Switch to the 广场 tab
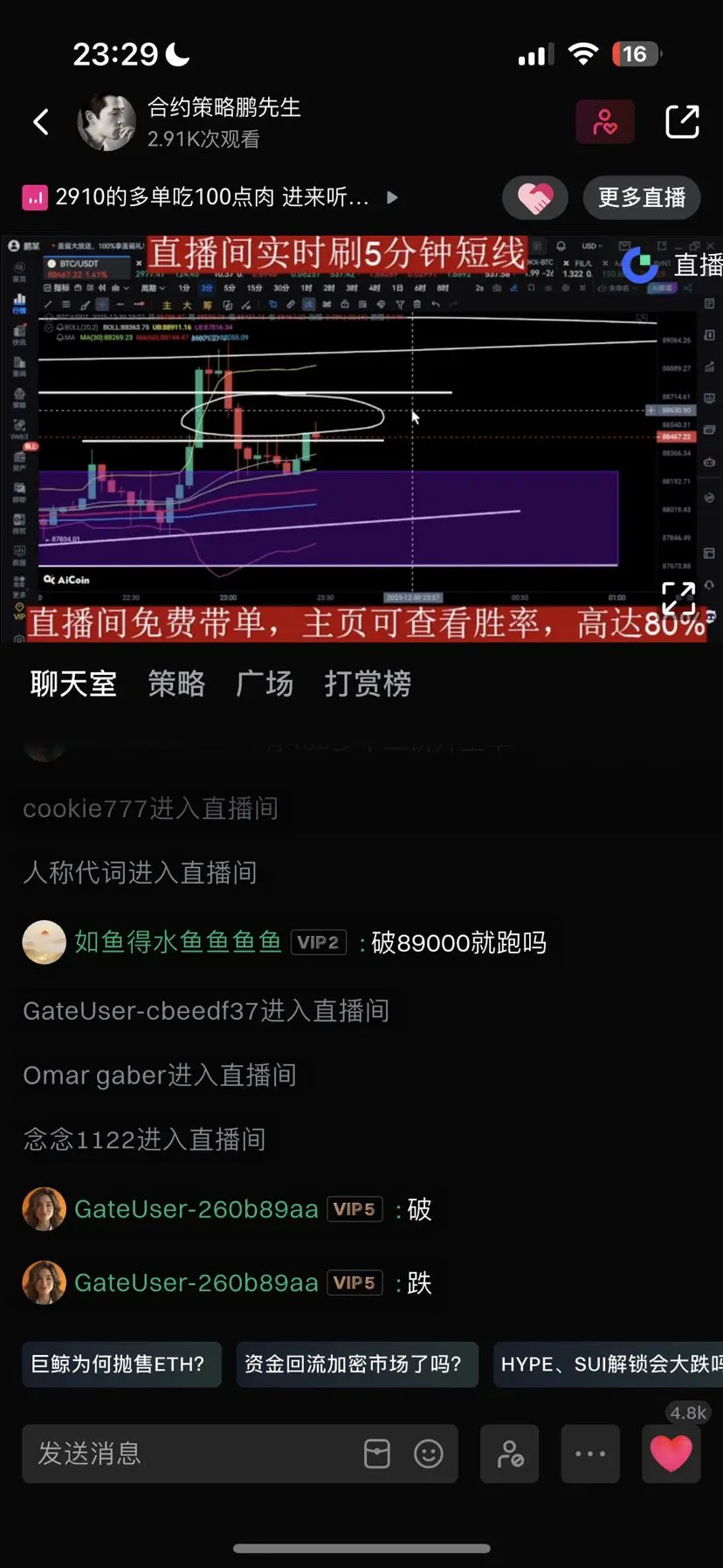723x1568 pixels. point(265,684)
